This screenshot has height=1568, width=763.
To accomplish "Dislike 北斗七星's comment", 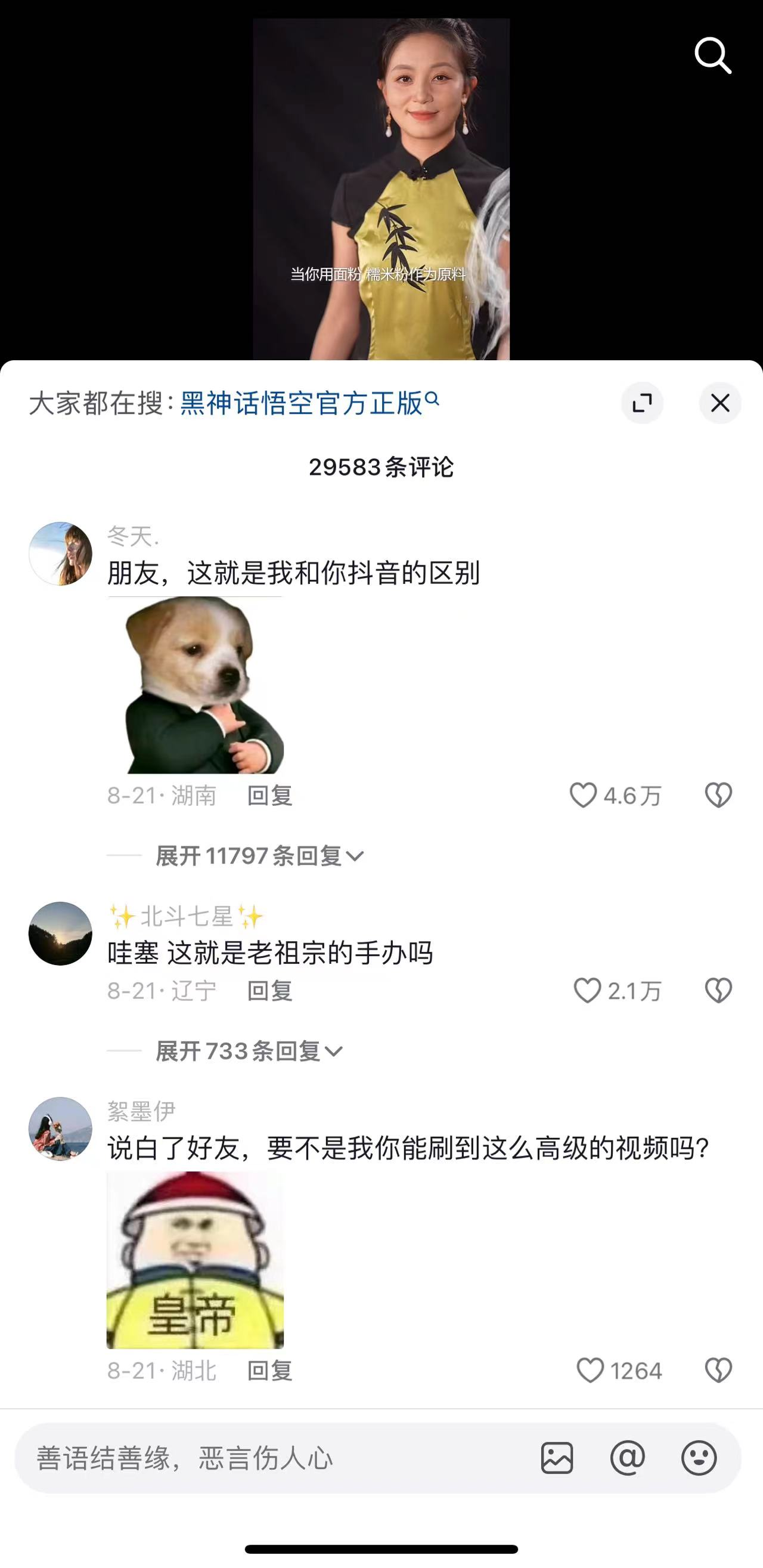I will click(x=718, y=991).
